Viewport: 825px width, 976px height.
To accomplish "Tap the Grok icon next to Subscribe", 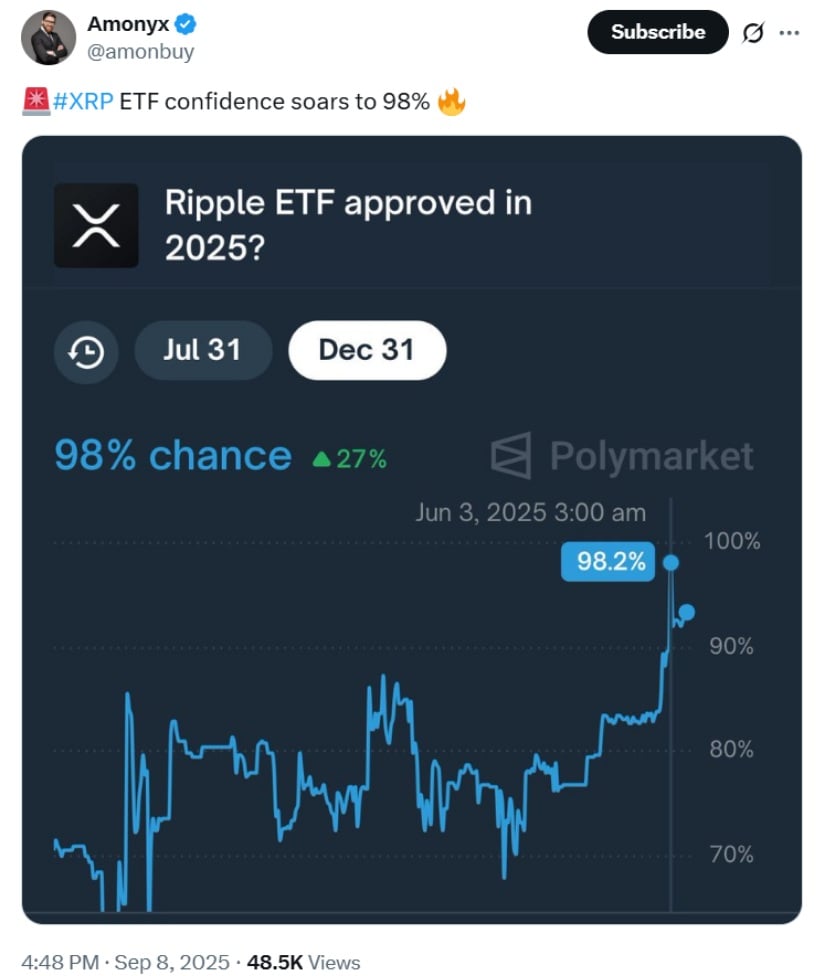I will click(x=752, y=33).
